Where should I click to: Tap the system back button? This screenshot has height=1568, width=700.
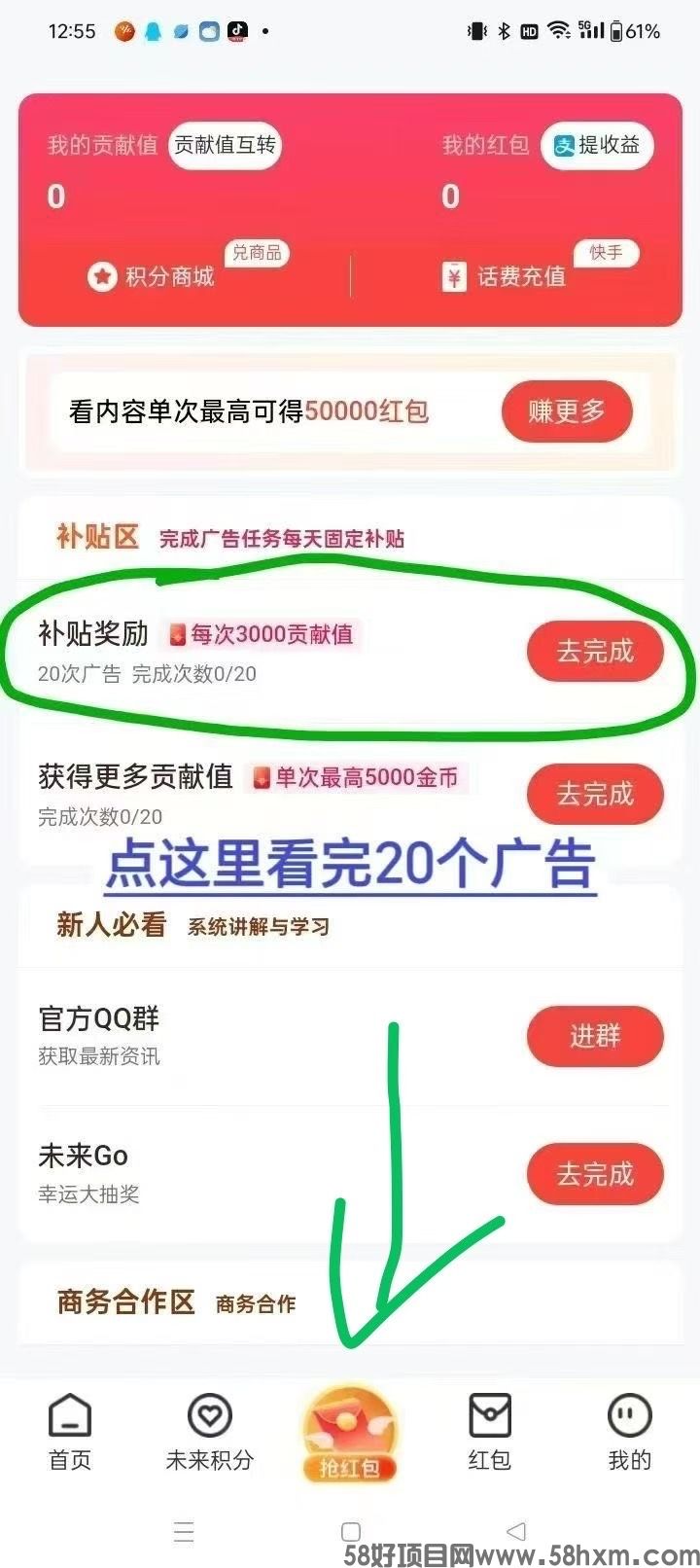point(517,1532)
